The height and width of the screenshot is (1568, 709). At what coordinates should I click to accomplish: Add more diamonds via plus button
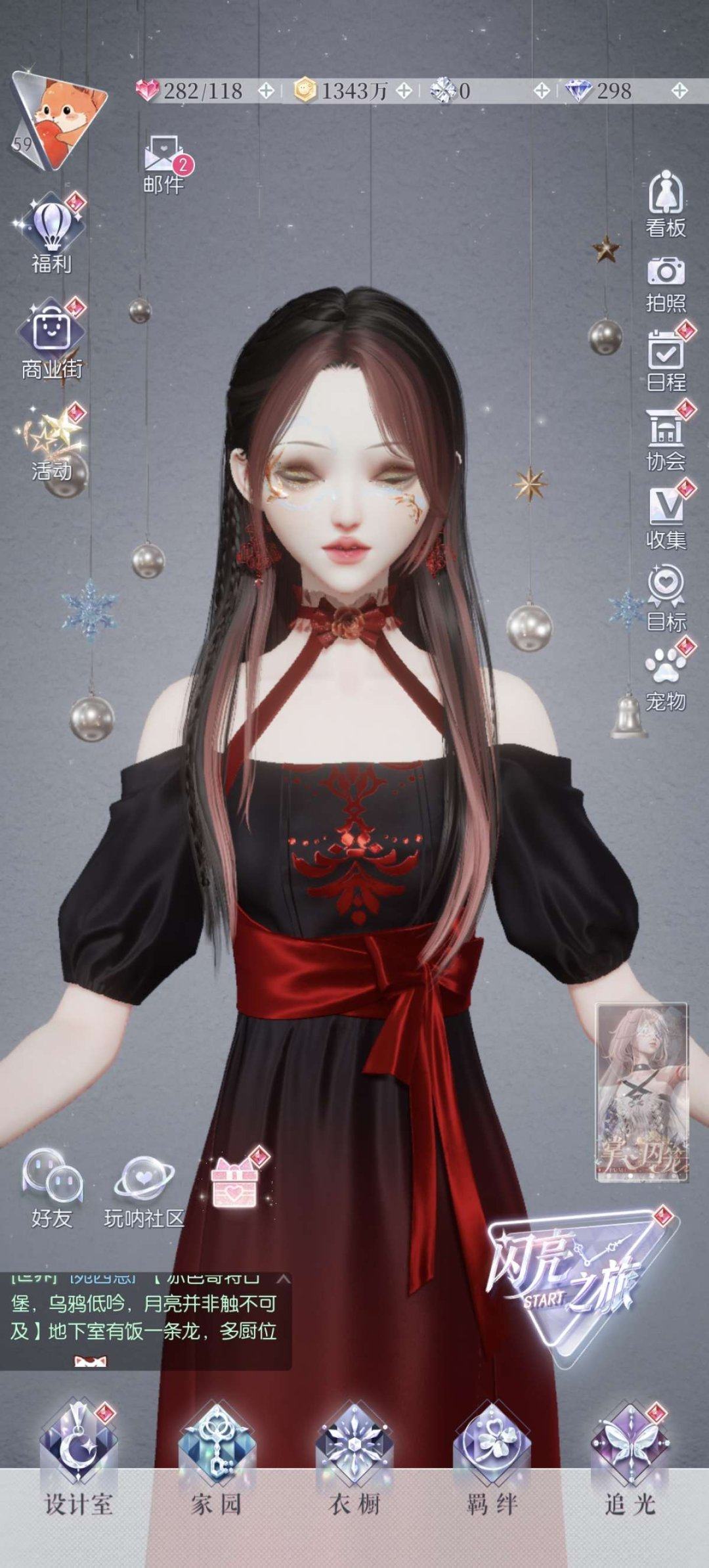680,91
